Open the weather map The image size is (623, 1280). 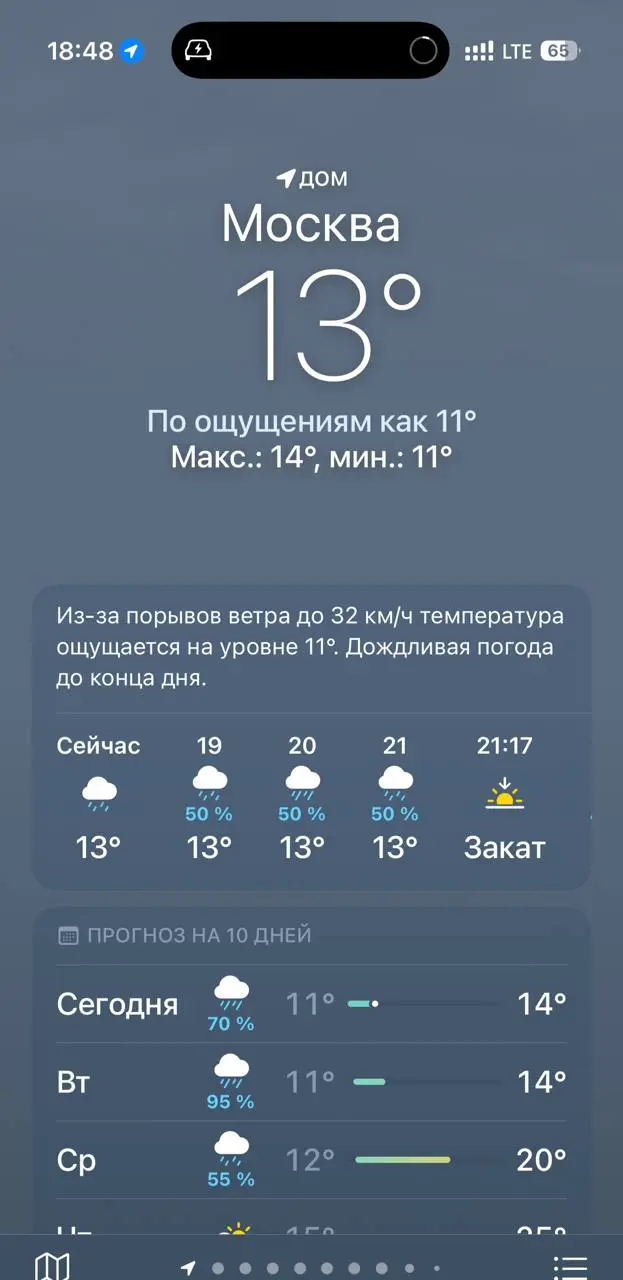point(52,1266)
